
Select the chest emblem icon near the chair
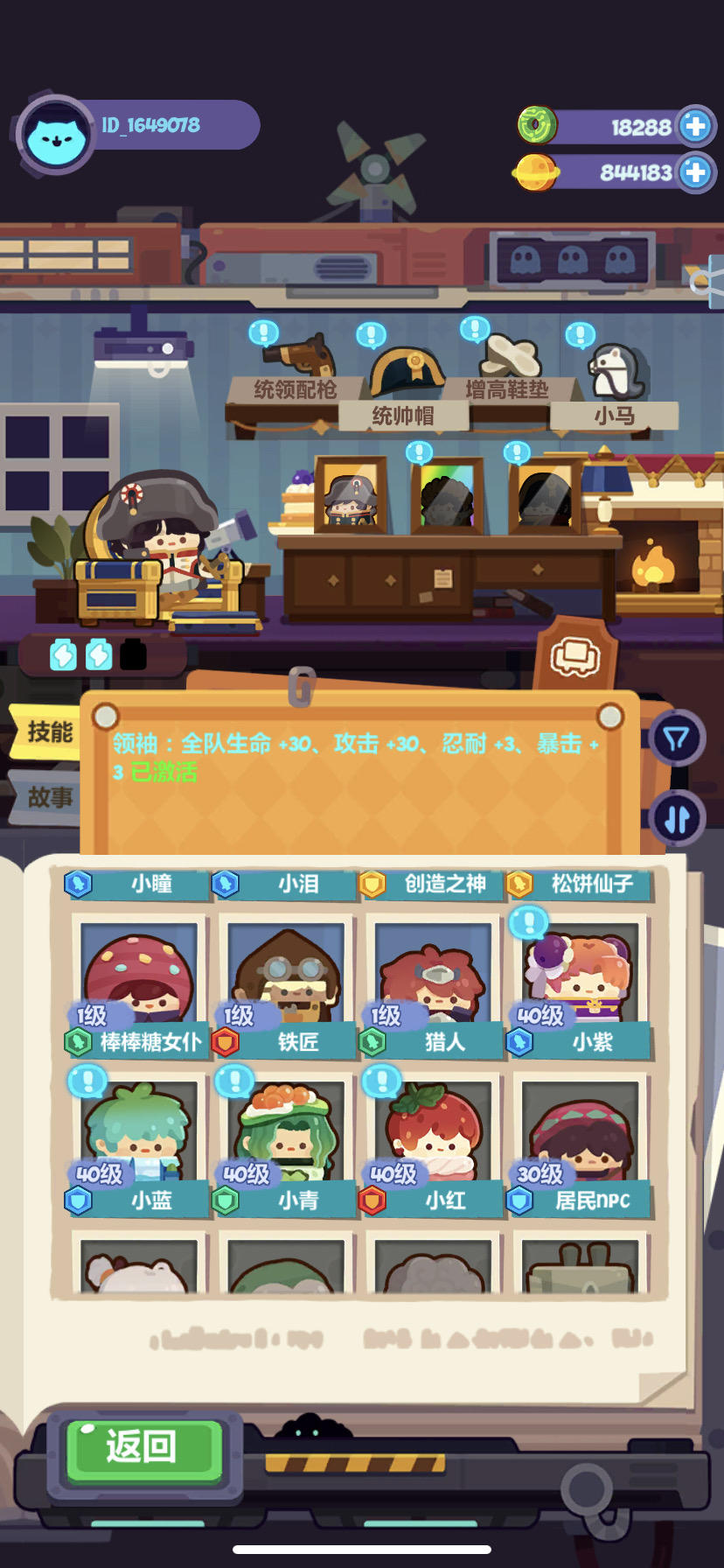574,658
